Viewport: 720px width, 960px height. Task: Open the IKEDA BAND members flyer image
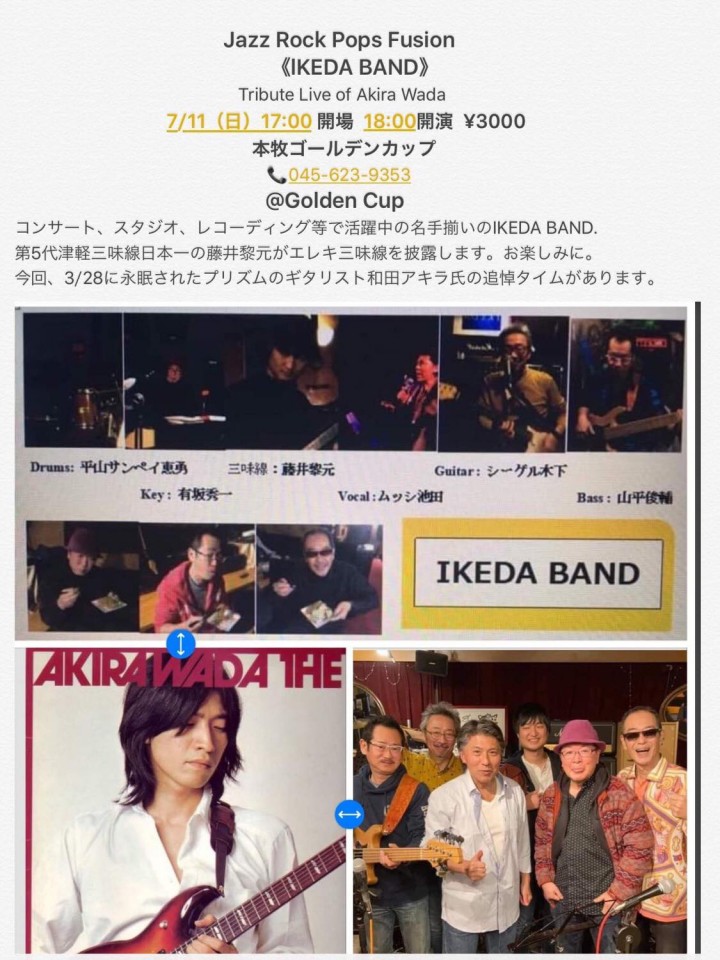[350, 470]
